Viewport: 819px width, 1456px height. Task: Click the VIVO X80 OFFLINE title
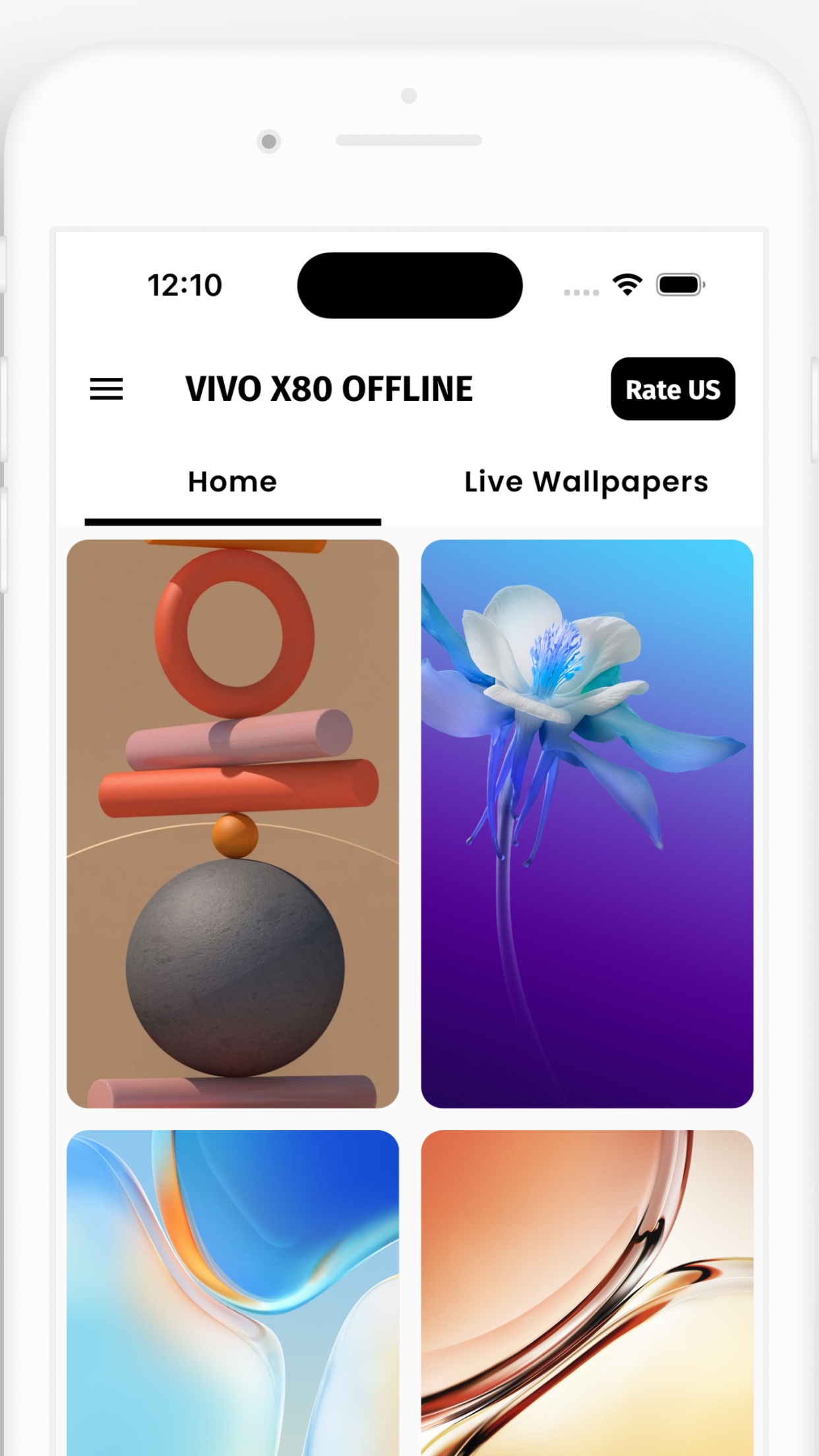pos(329,388)
